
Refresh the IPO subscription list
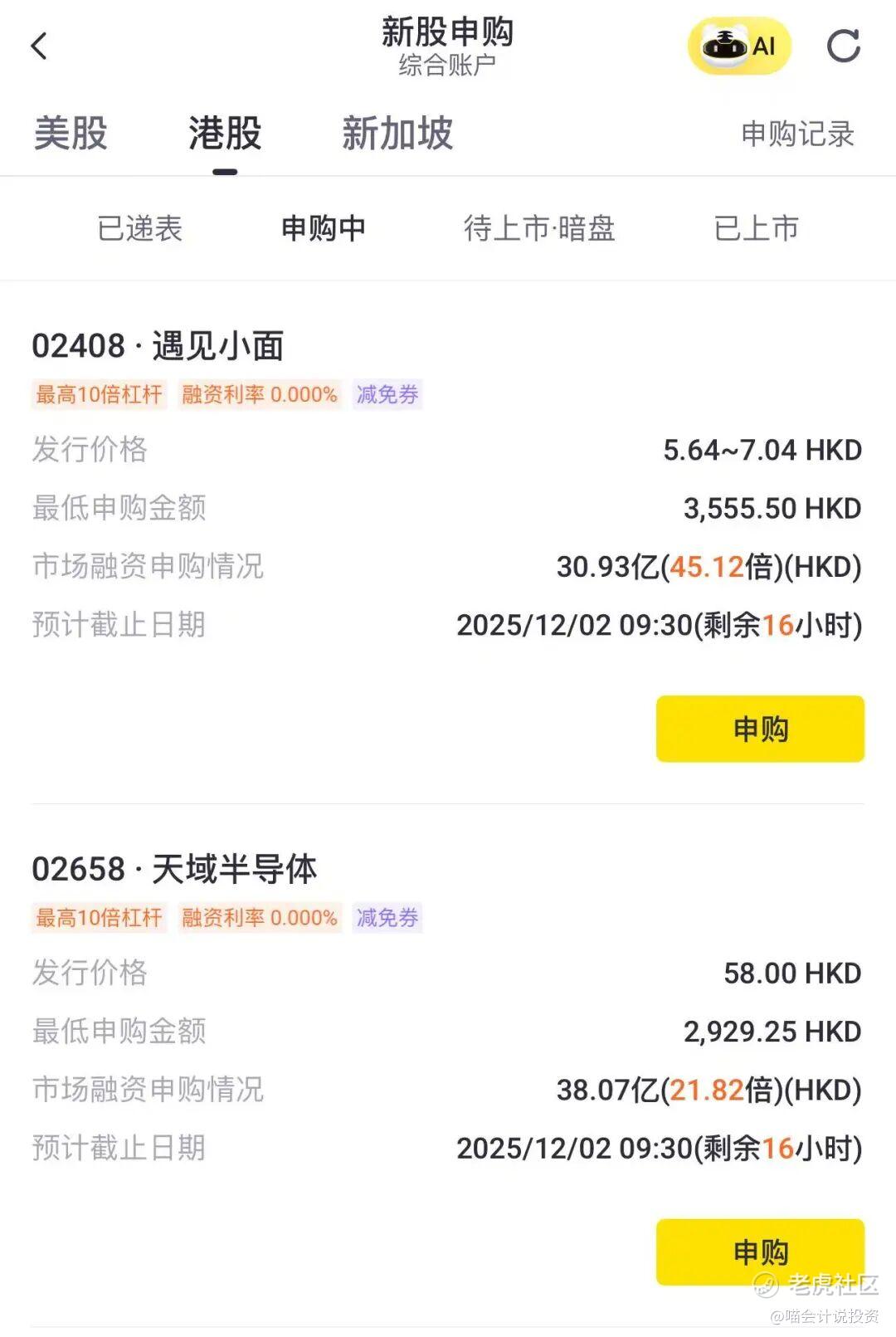pyautogui.click(x=844, y=46)
